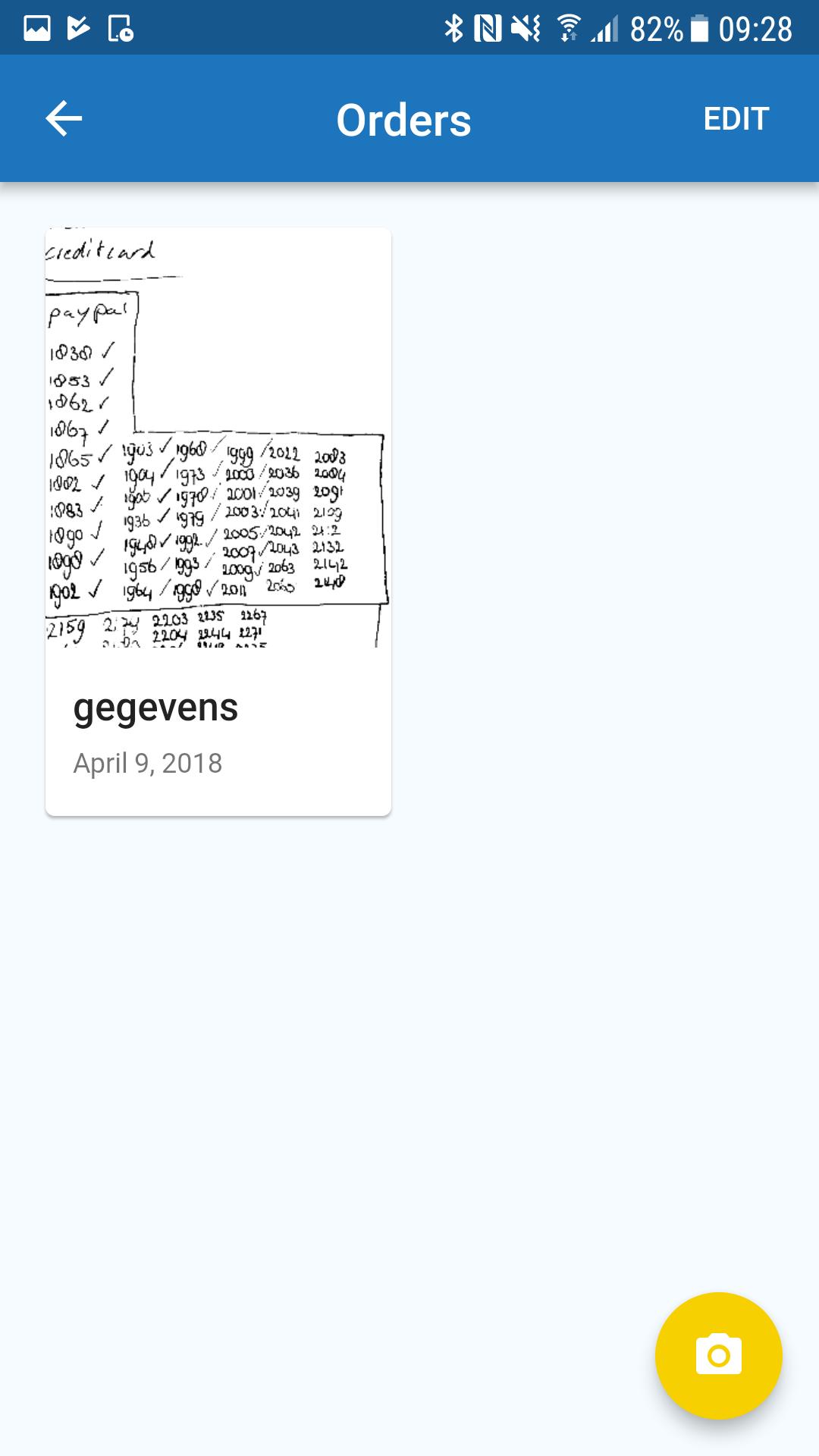
Task: Tap the EDIT button
Action: [736, 119]
